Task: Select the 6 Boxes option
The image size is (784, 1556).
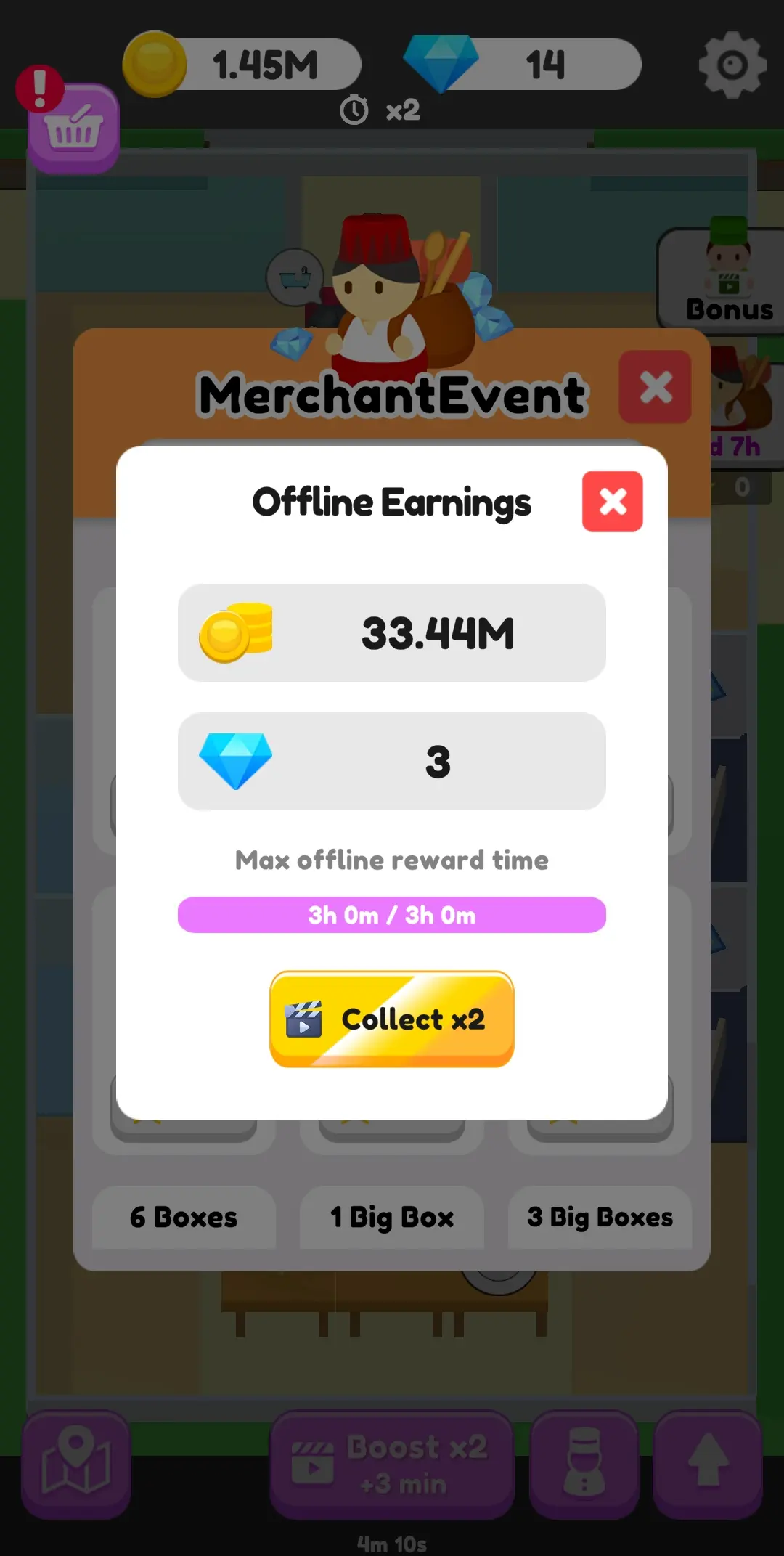Action: pos(184,1217)
